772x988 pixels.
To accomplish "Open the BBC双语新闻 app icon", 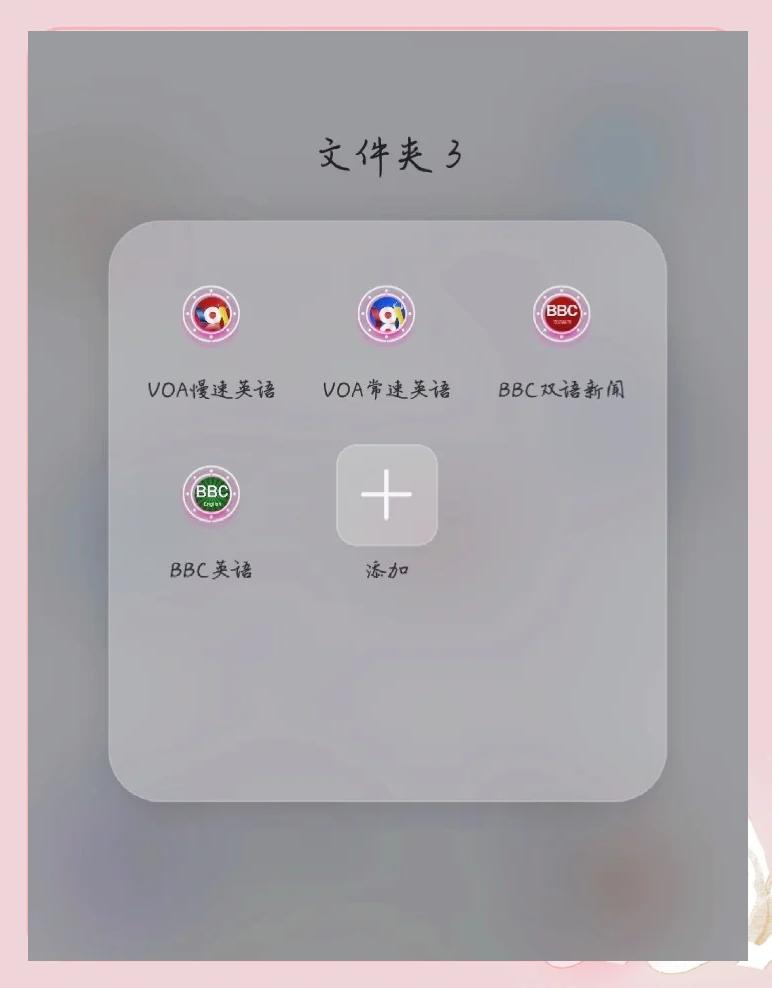I will point(563,314).
